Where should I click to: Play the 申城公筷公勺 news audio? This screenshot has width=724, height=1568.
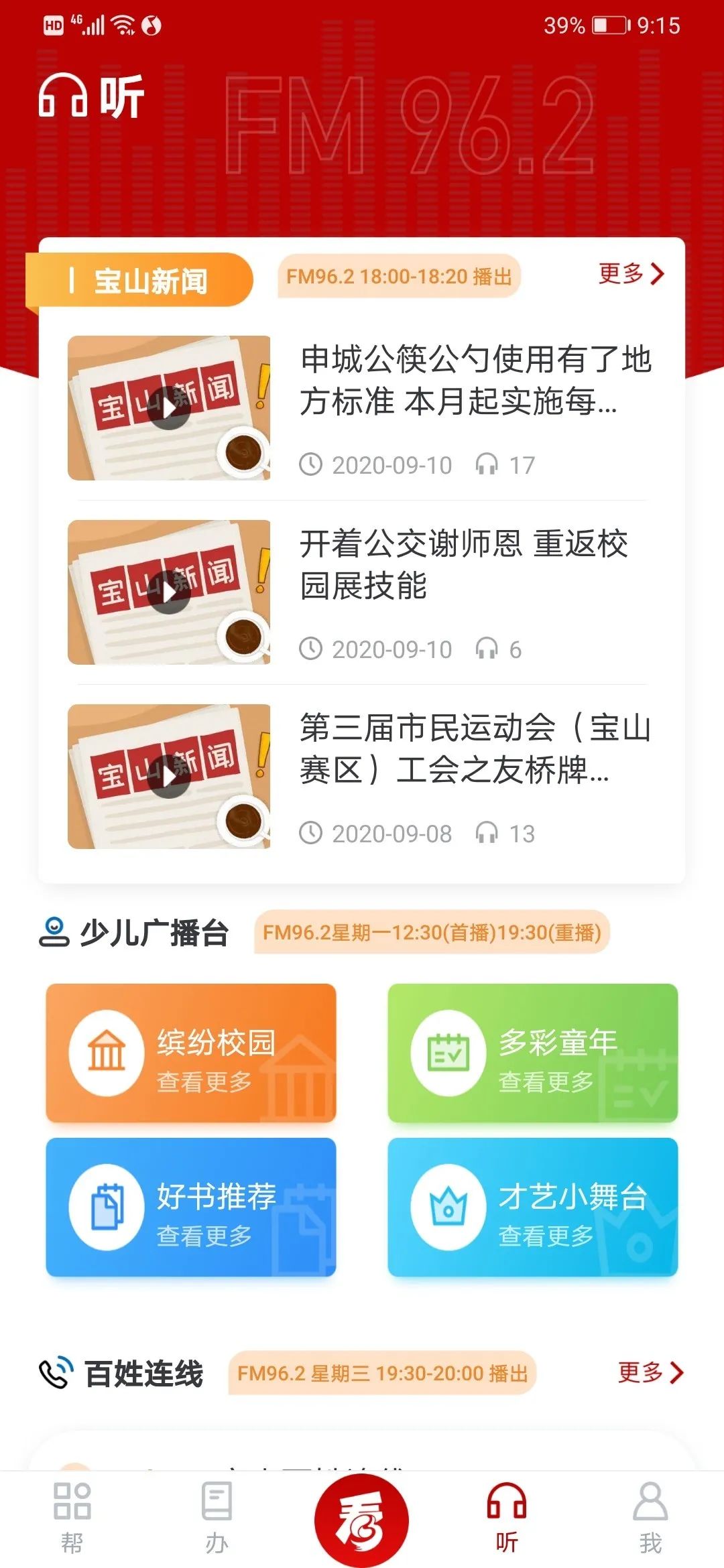[169, 408]
